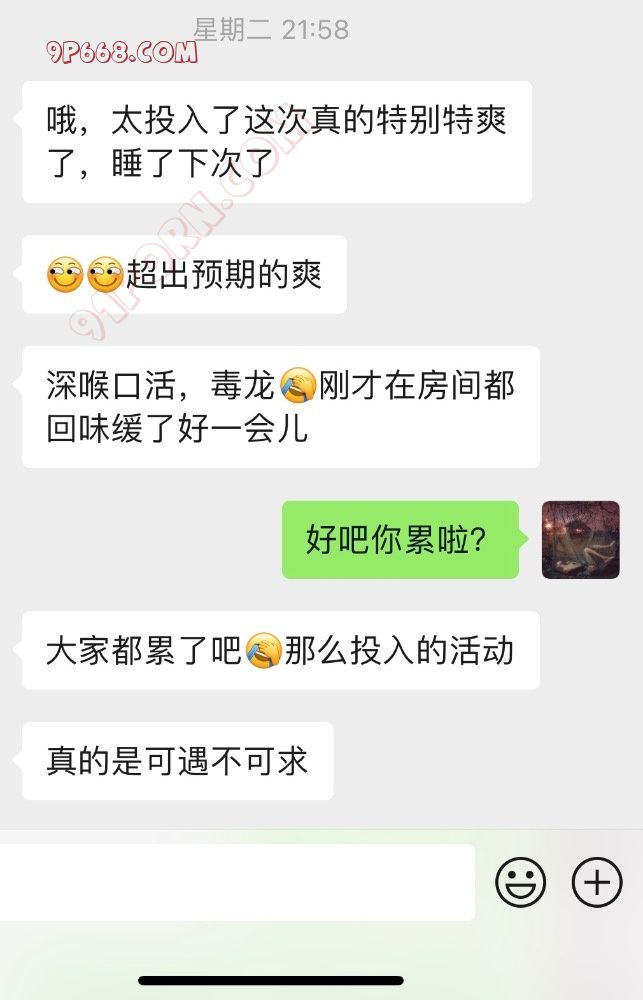The width and height of the screenshot is (643, 1000).
Task: Open the sender's profile avatar
Action: click(580, 540)
